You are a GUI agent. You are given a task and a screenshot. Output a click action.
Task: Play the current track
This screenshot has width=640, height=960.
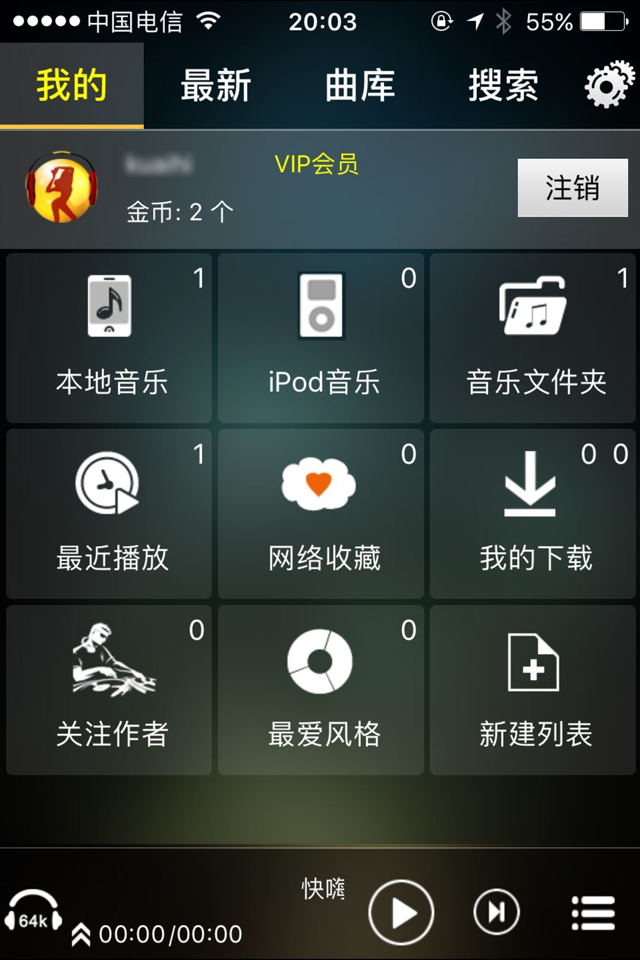click(x=401, y=912)
